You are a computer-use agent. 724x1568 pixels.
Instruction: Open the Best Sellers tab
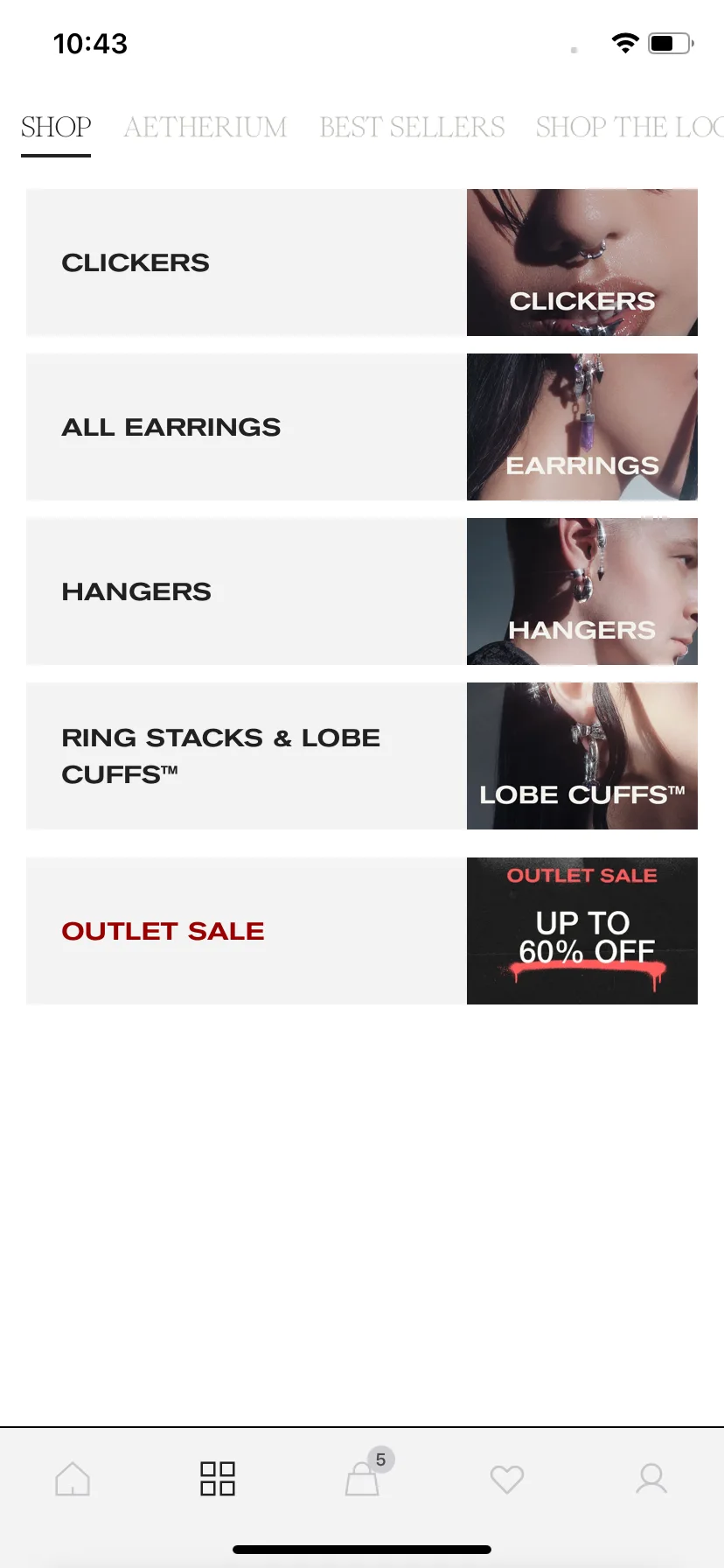coord(412,128)
